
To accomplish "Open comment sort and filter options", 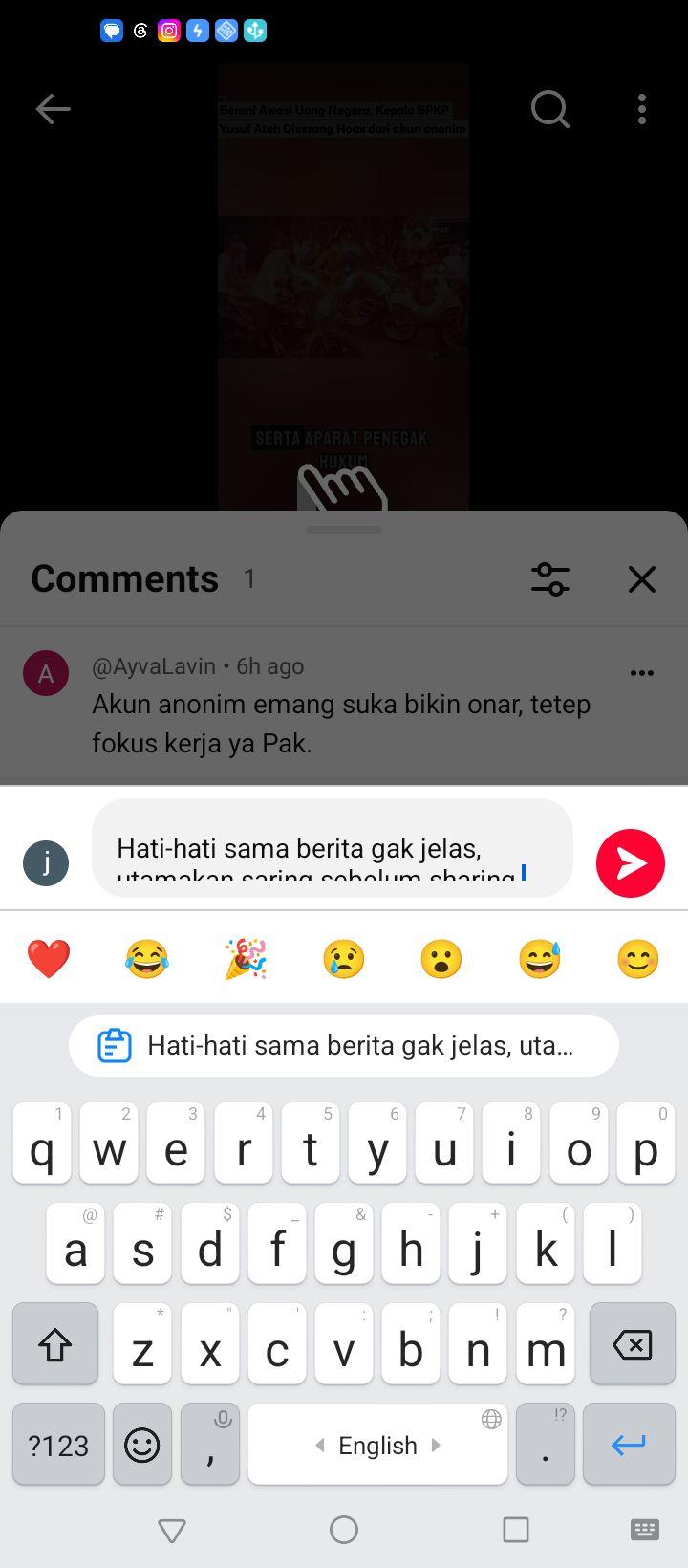I will click(550, 579).
